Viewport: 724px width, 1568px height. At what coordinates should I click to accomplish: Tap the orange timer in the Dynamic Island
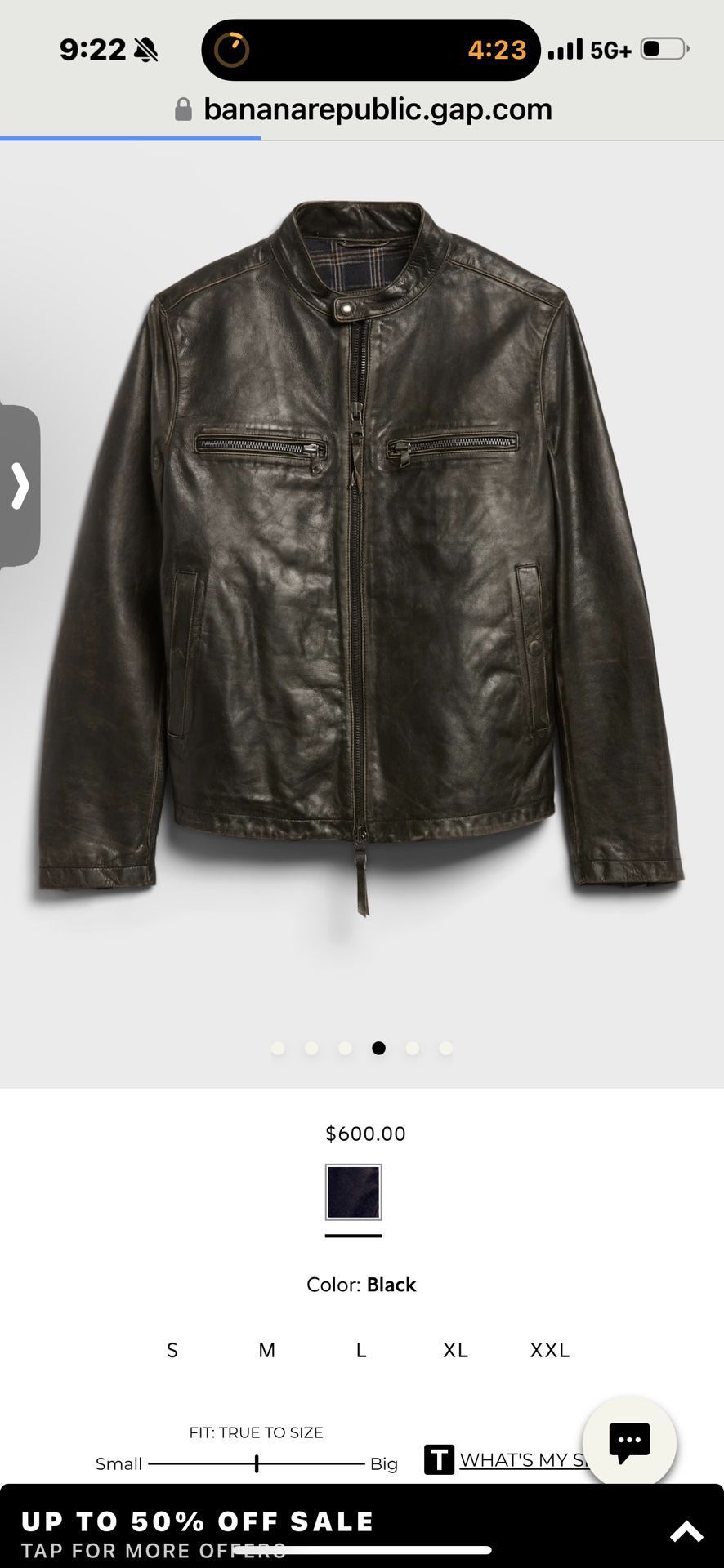pyautogui.click(x=231, y=49)
